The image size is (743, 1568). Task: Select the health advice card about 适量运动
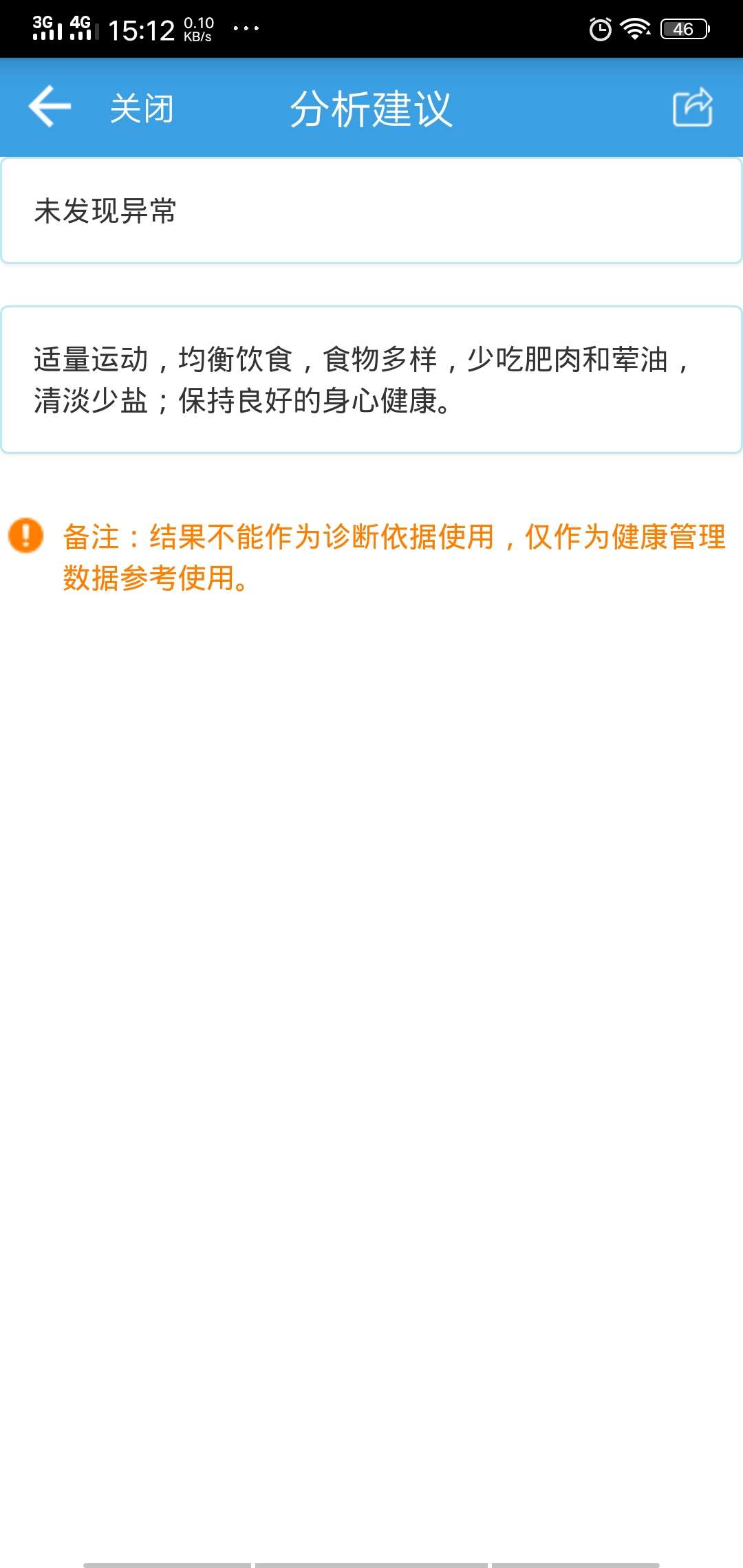coord(371,377)
